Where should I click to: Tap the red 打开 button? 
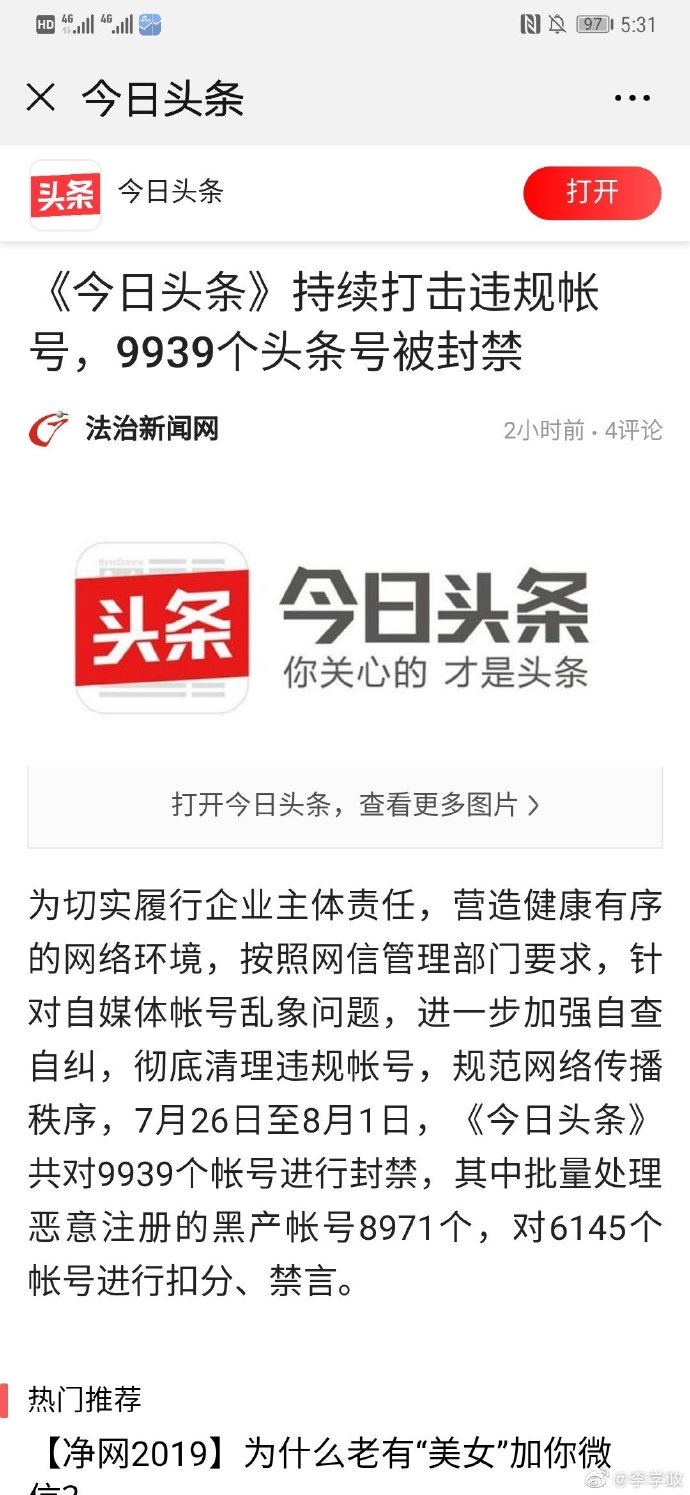[x=592, y=193]
